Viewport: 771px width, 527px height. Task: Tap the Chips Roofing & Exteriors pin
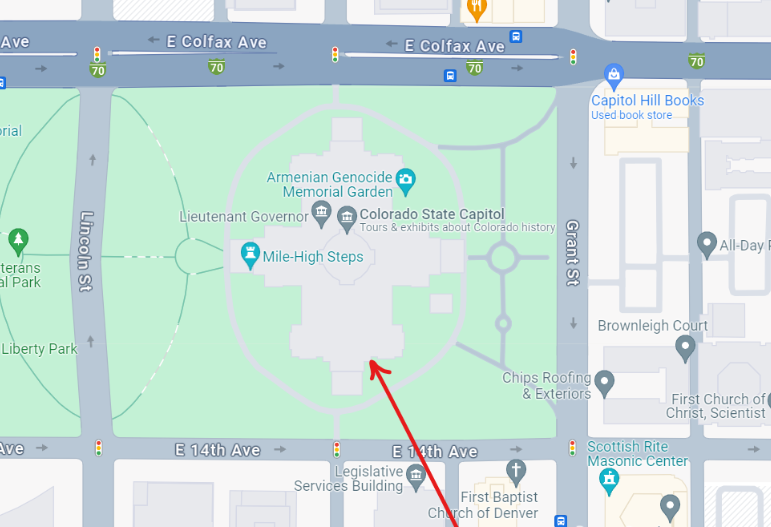point(604,381)
